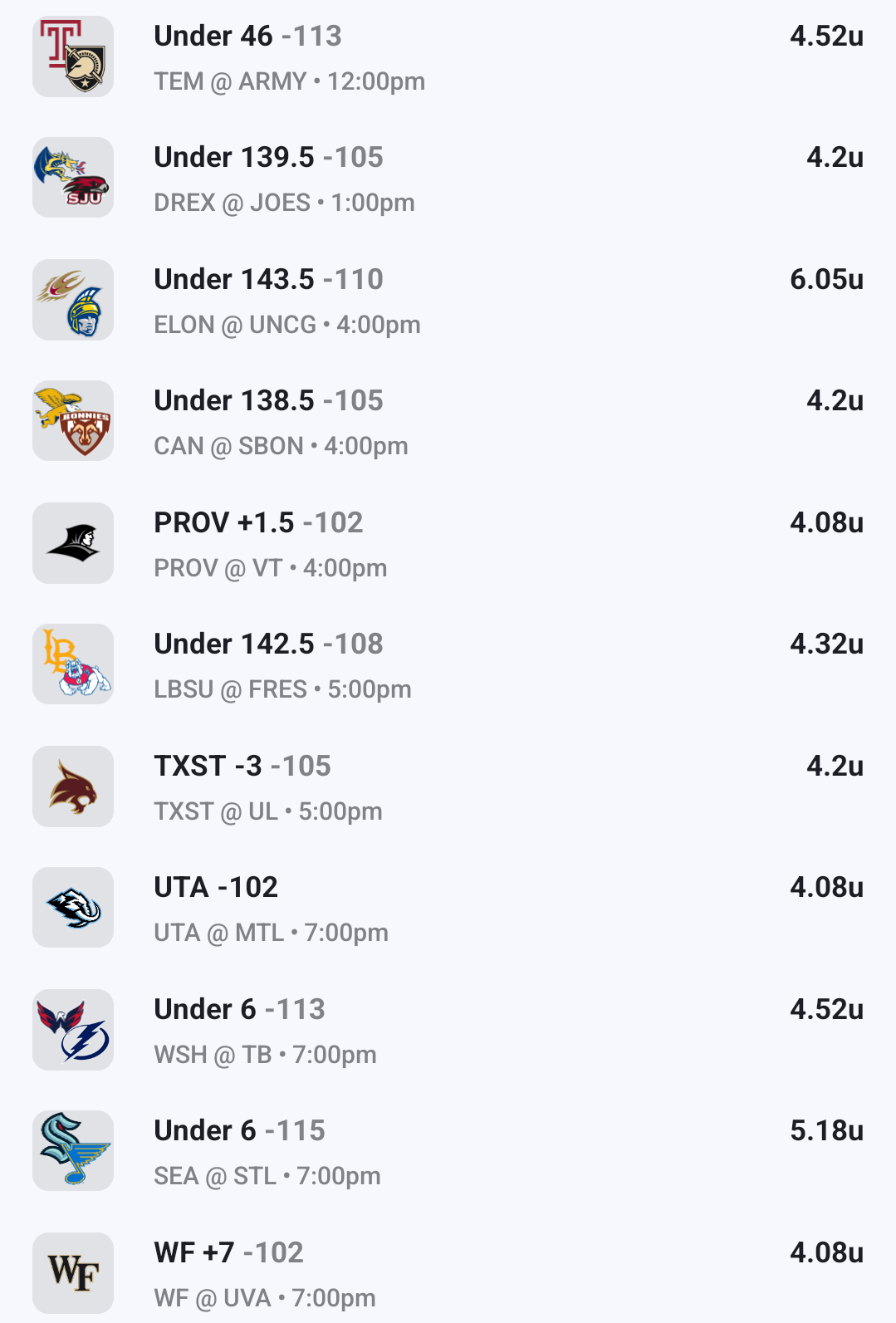The height and width of the screenshot is (1323, 896).
Task: Tap the PROV +1.5 pick against VT
Action: (x=258, y=524)
